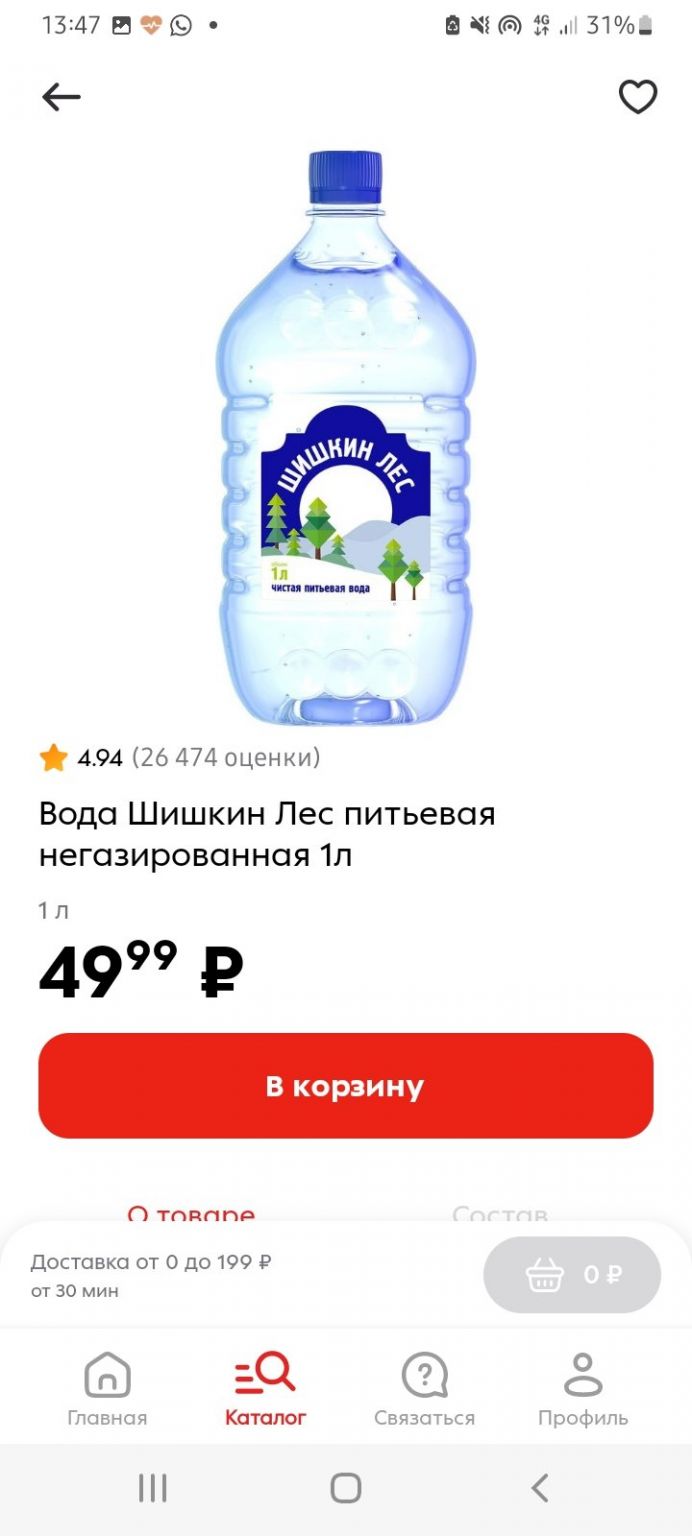The height and width of the screenshot is (1536, 692).
Task: Switch to the Состав tab
Action: (500, 1214)
